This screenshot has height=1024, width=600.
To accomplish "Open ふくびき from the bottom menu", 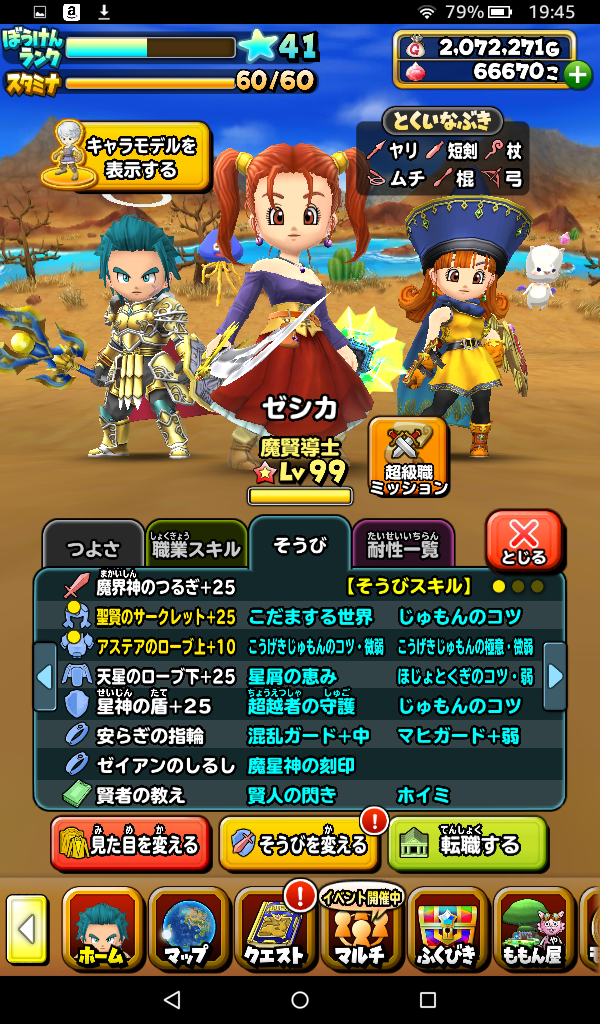I will 447,928.
